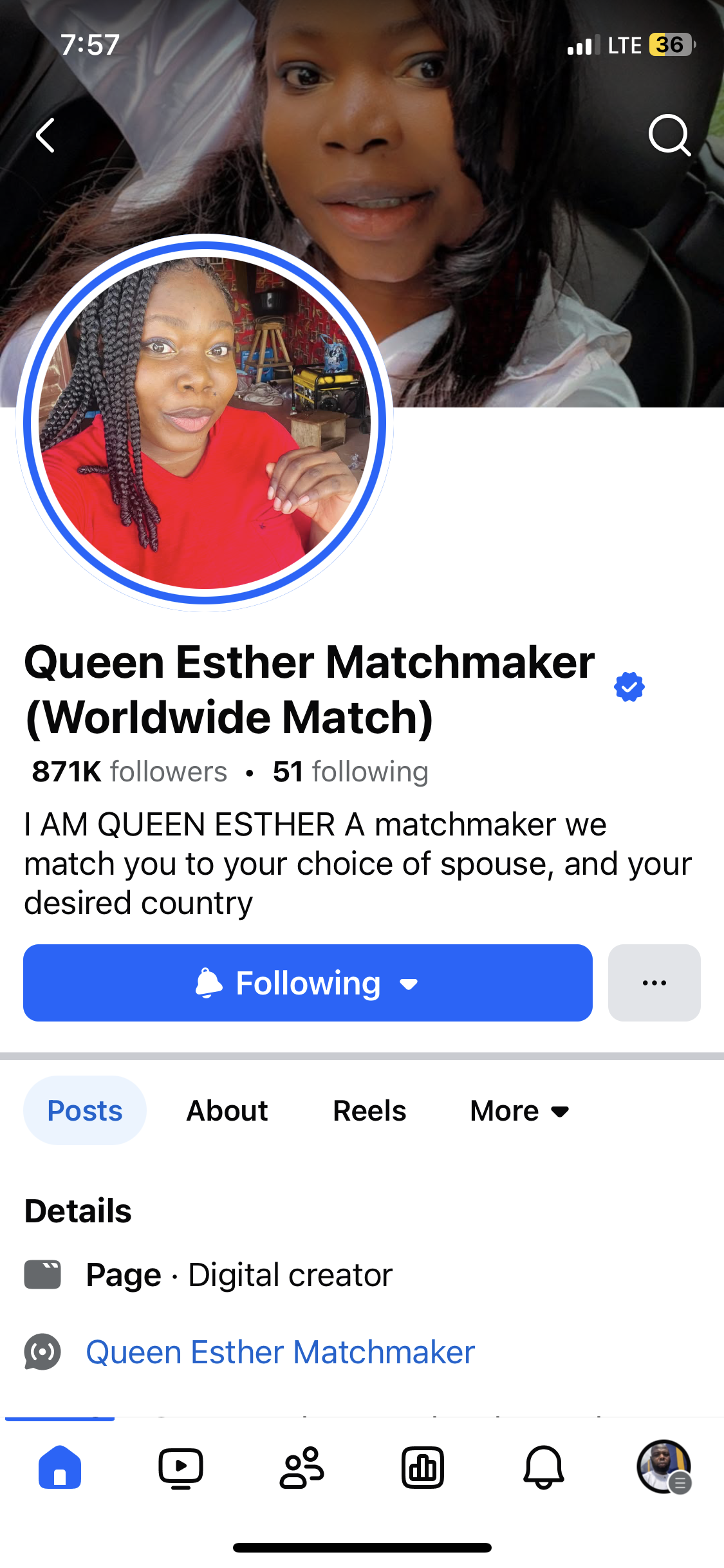724x1568 pixels.
Task: Open the Friends tab in the bottom bar
Action: point(302,1468)
